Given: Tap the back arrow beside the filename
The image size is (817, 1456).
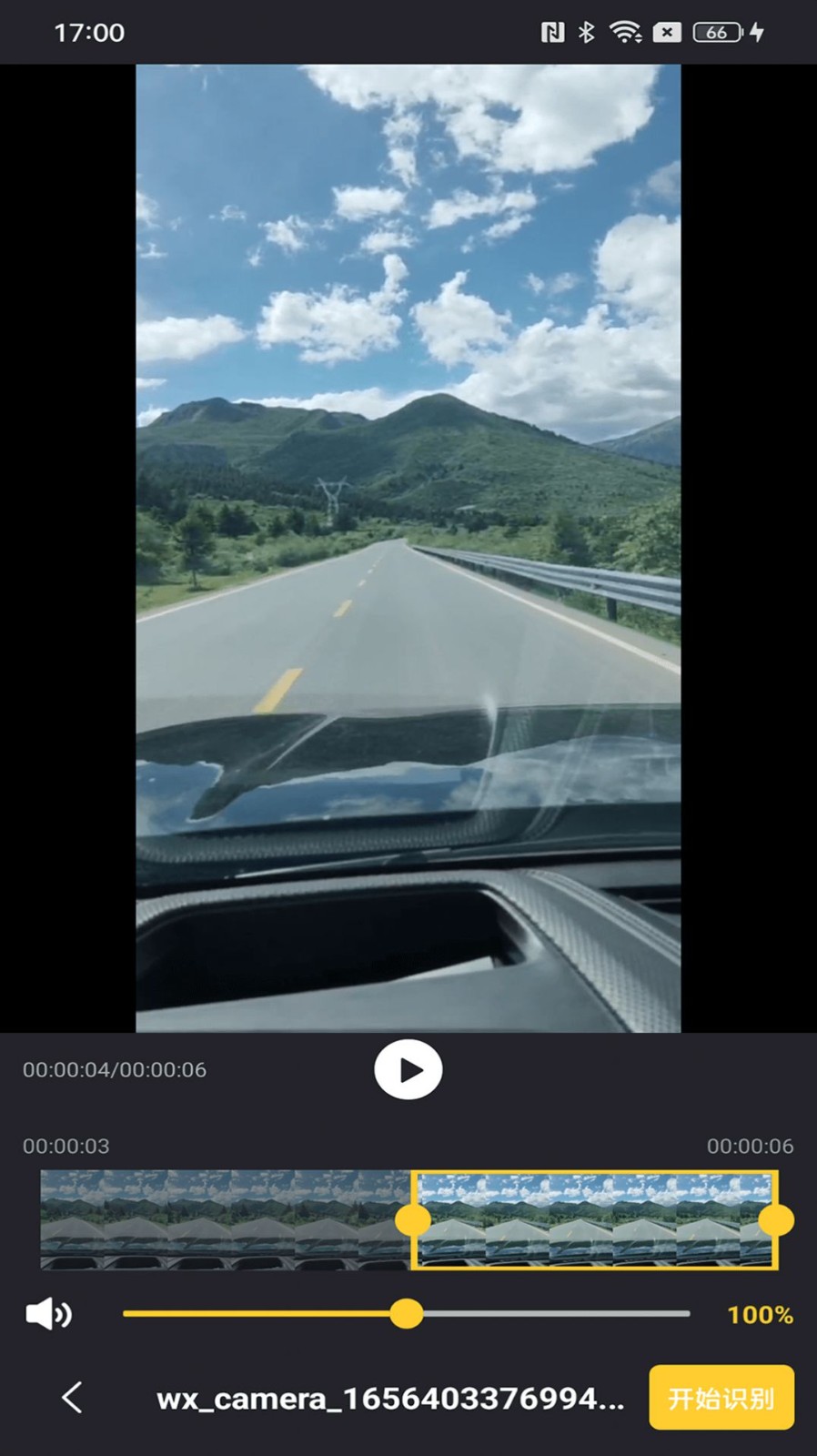Looking at the screenshot, I should pos(73,1397).
